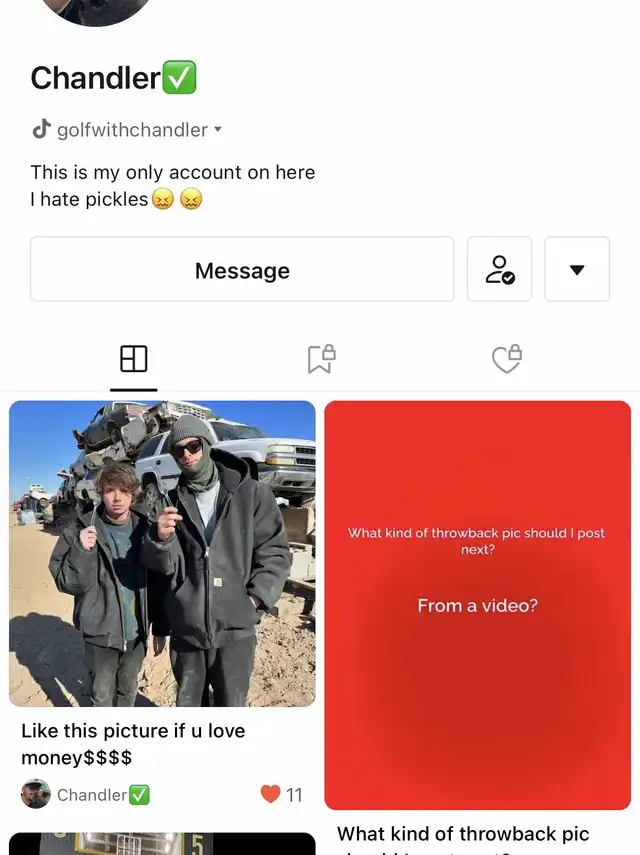View Chandler's profile picture

[x=96, y=10]
